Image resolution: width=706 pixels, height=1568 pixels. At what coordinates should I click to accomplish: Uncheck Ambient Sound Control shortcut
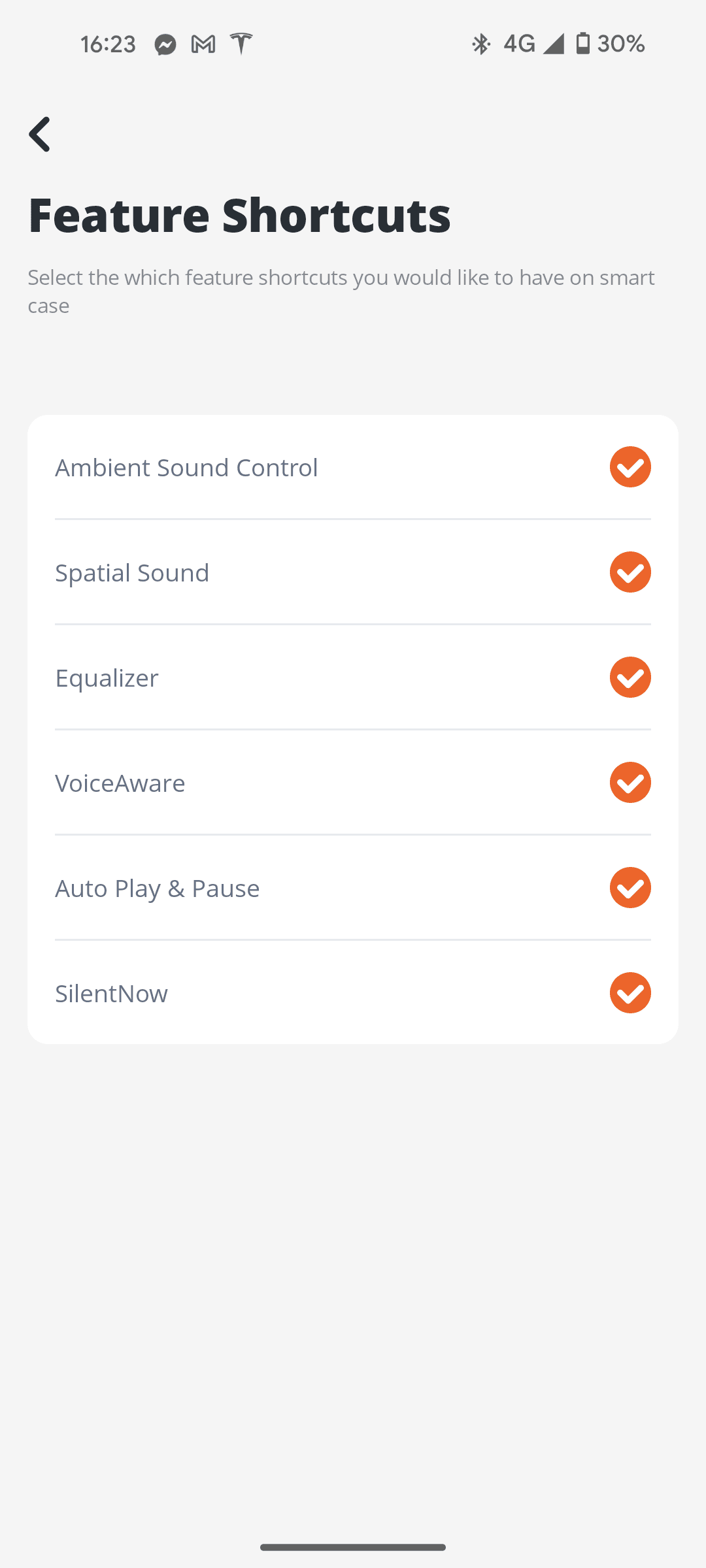630,467
